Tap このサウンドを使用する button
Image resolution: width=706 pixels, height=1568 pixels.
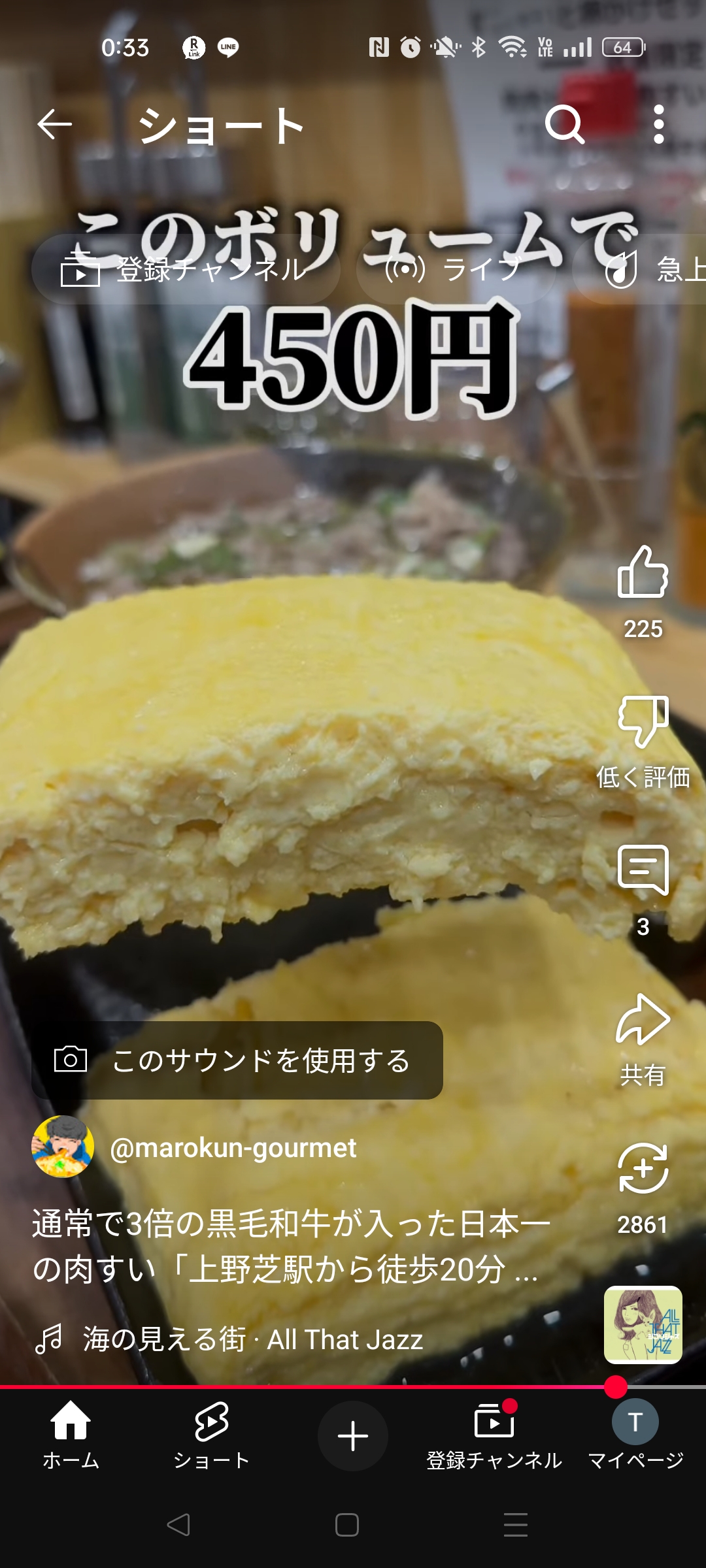[237, 1060]
